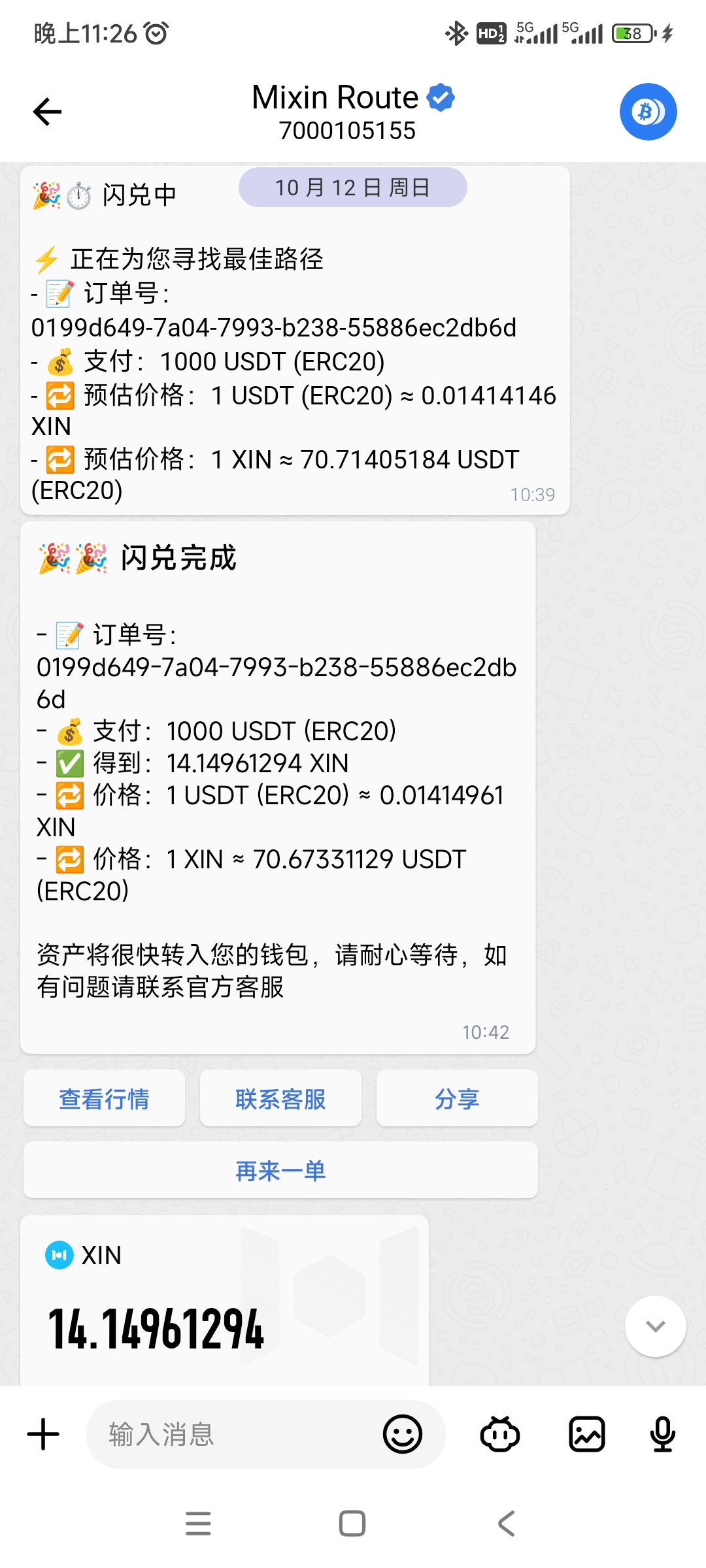Open the plus attachment menu

coord(44,1435)
